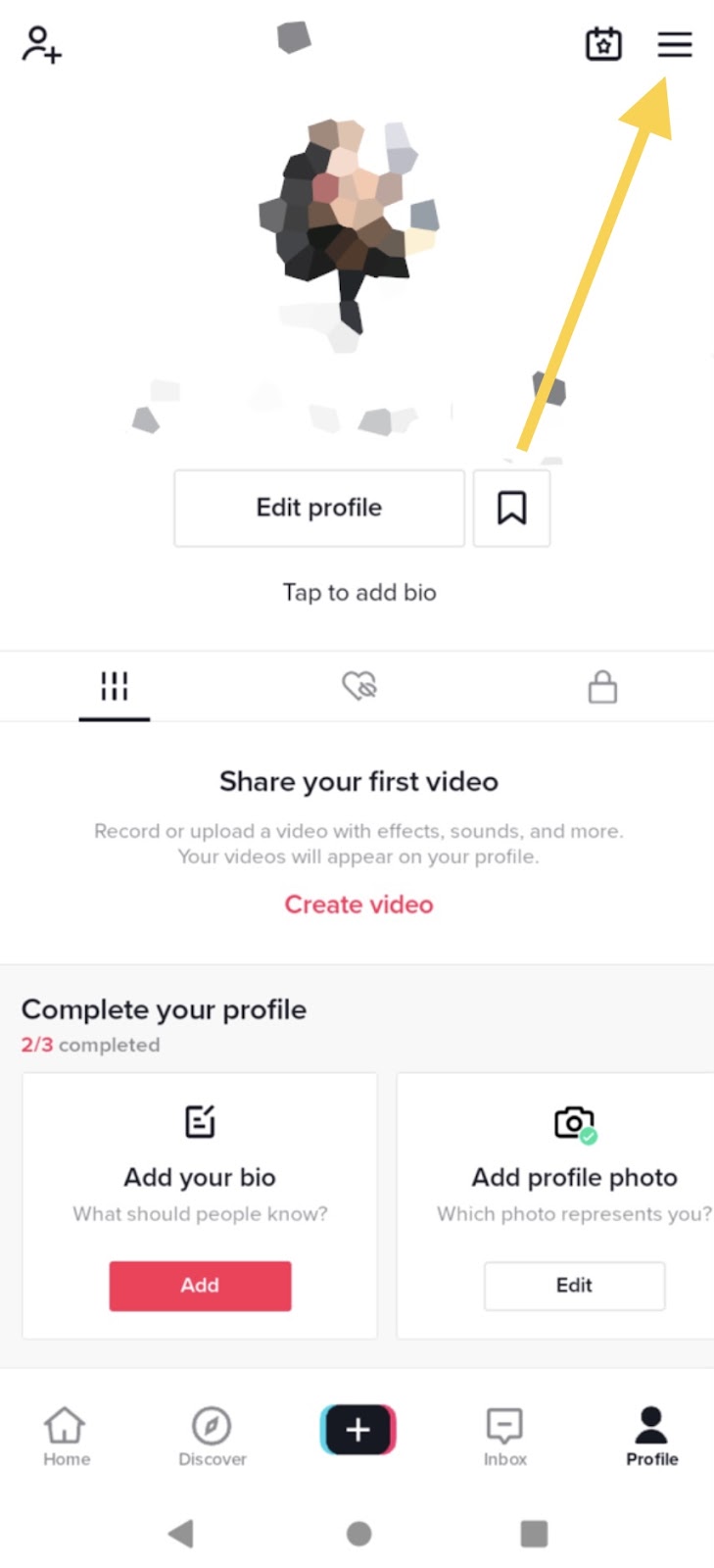Select the Profile tab

[651, 1437]
